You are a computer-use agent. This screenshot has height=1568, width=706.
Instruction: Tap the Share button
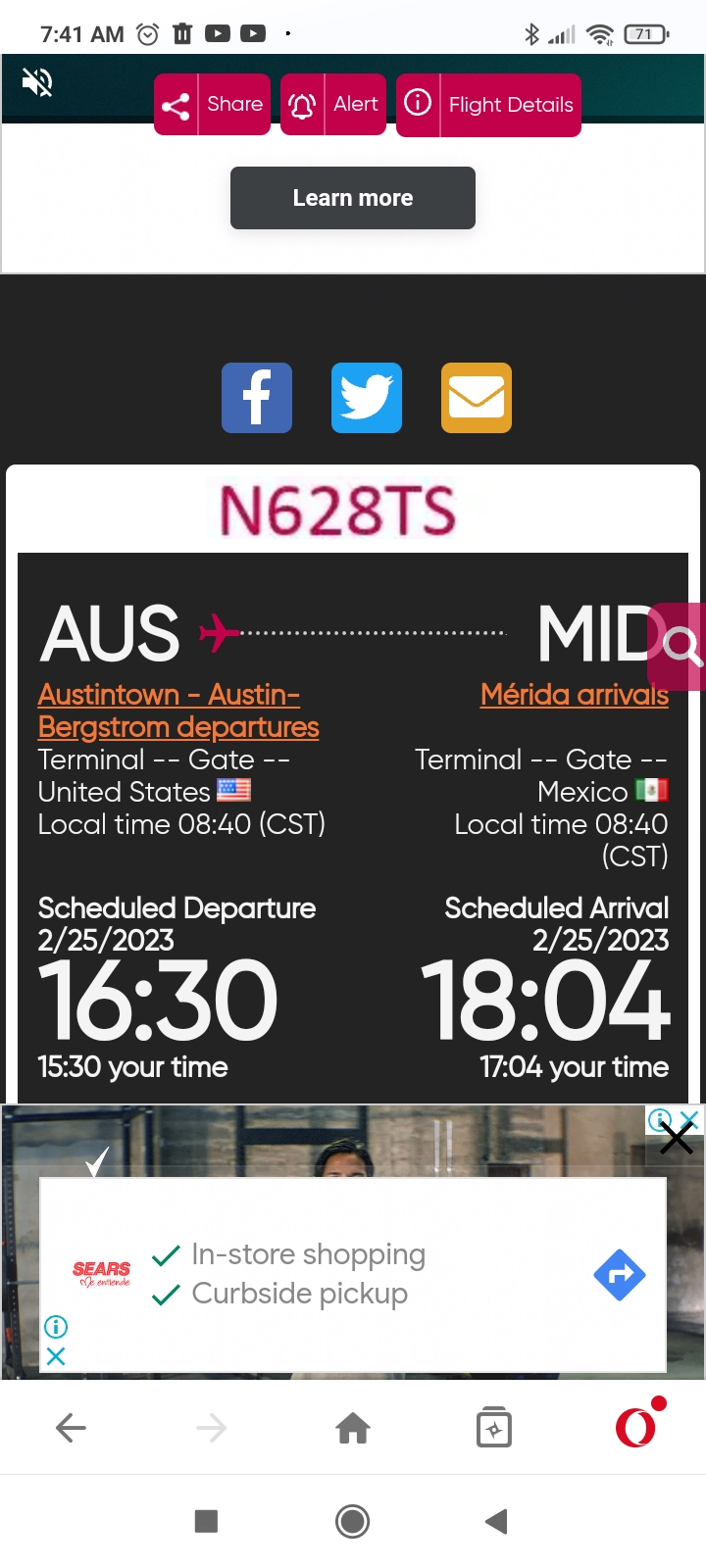pyautogui.click(x=212, y=104)
